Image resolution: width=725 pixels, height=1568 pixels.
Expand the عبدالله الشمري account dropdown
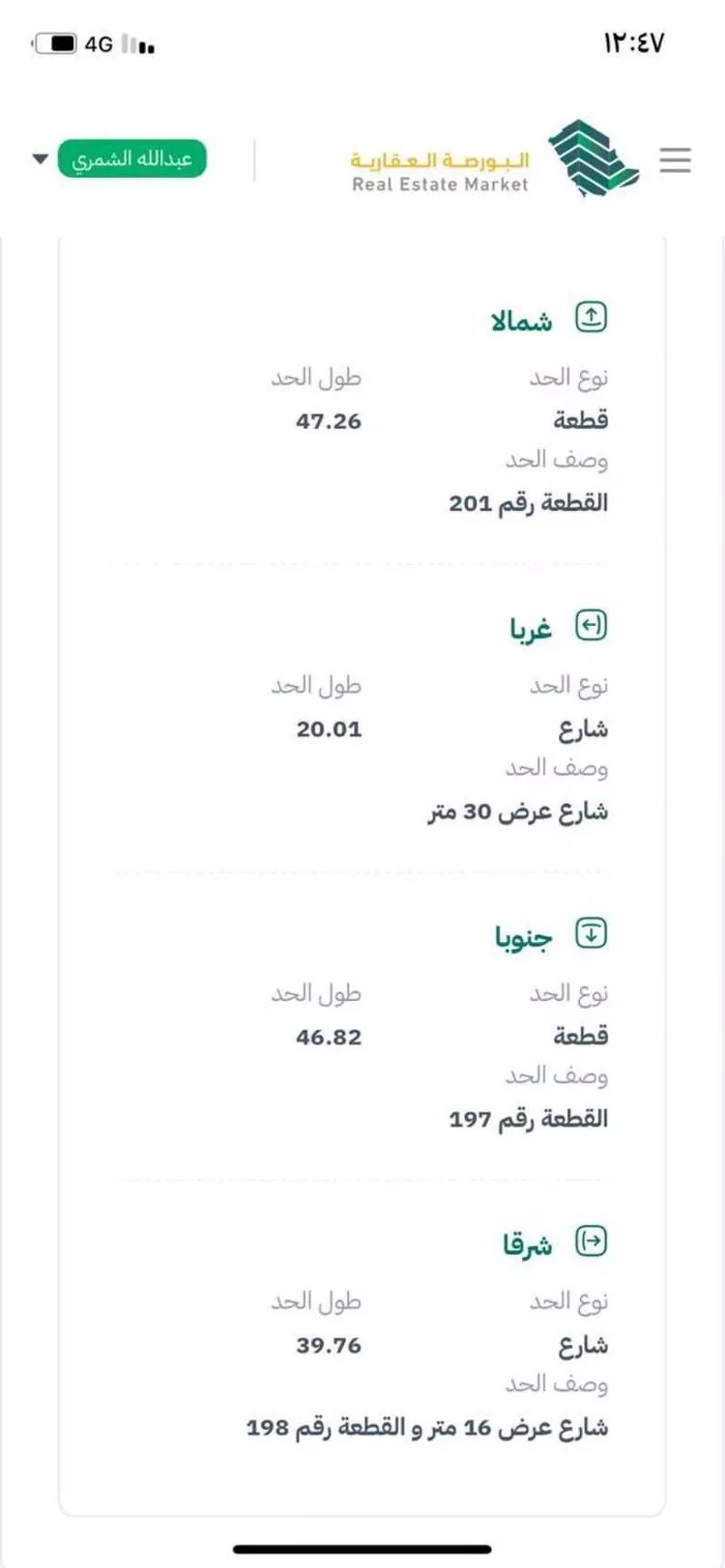[133, 158]
